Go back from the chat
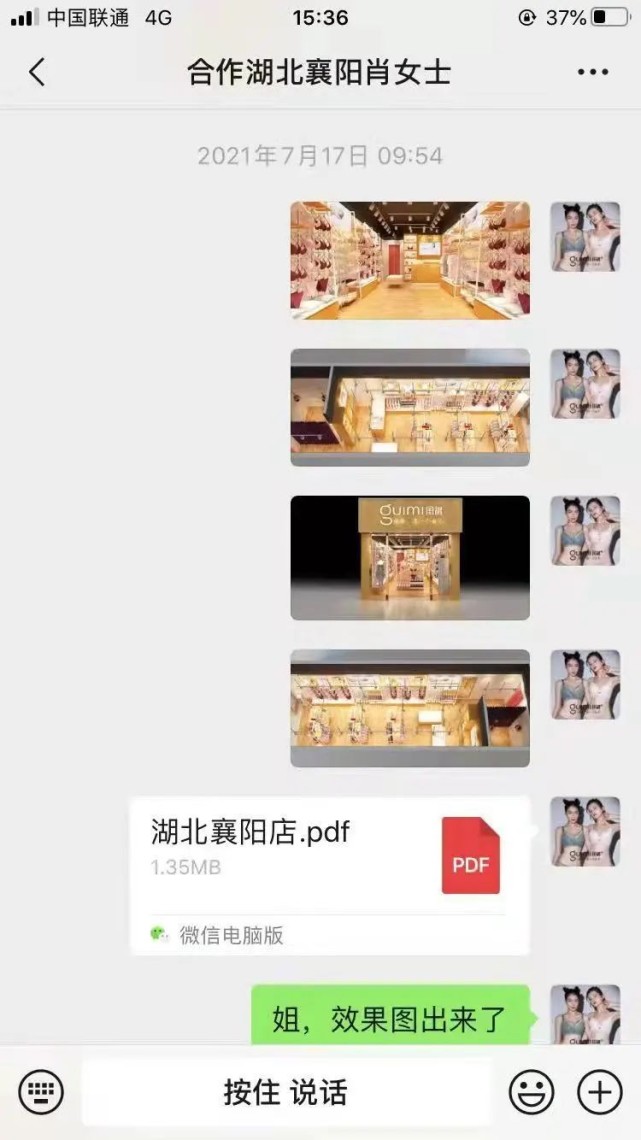This screenshot has height=1140, width=641. 37,72
